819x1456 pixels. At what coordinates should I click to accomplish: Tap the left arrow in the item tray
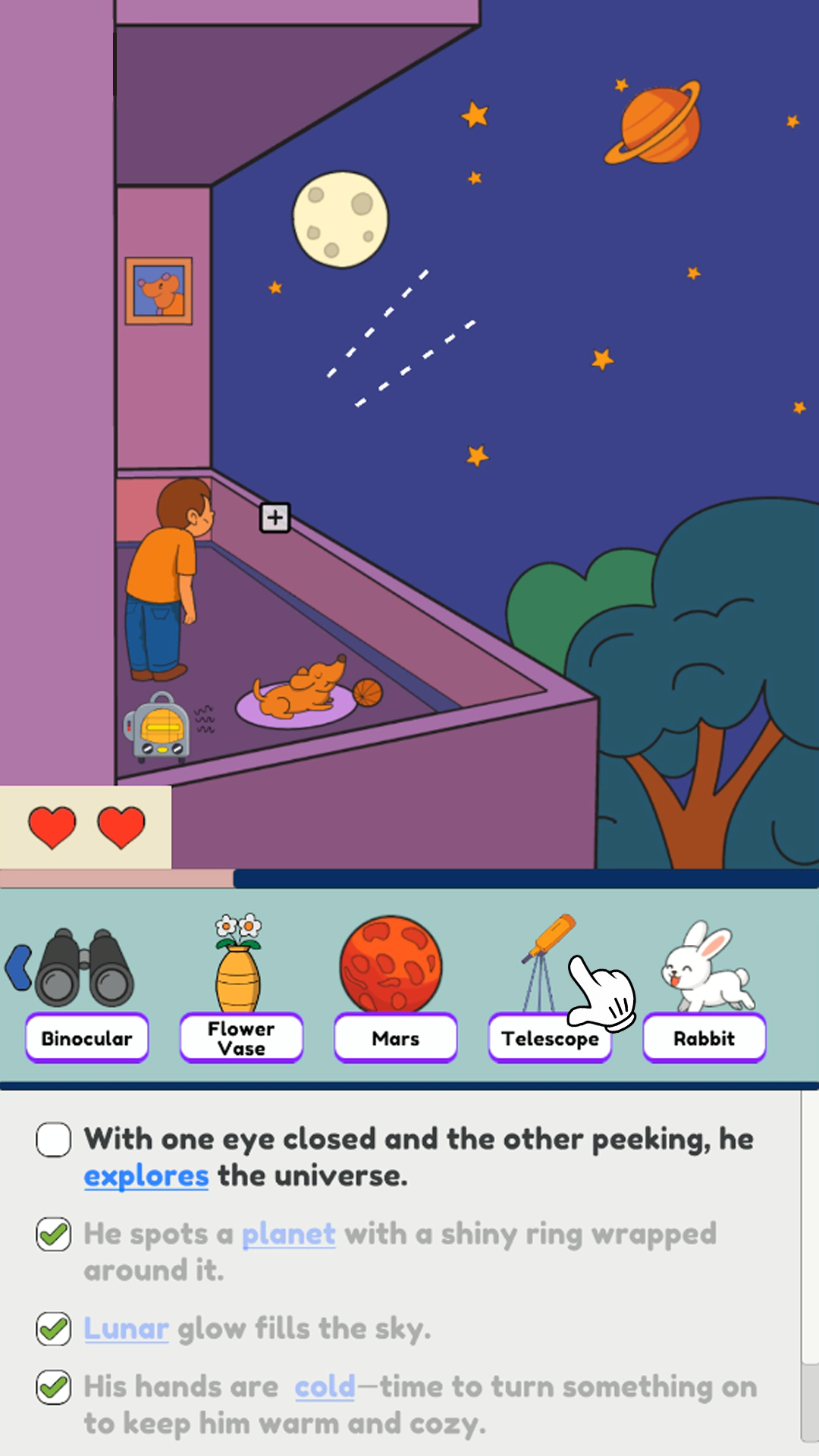pyautogui.click(x=18, y=968)
